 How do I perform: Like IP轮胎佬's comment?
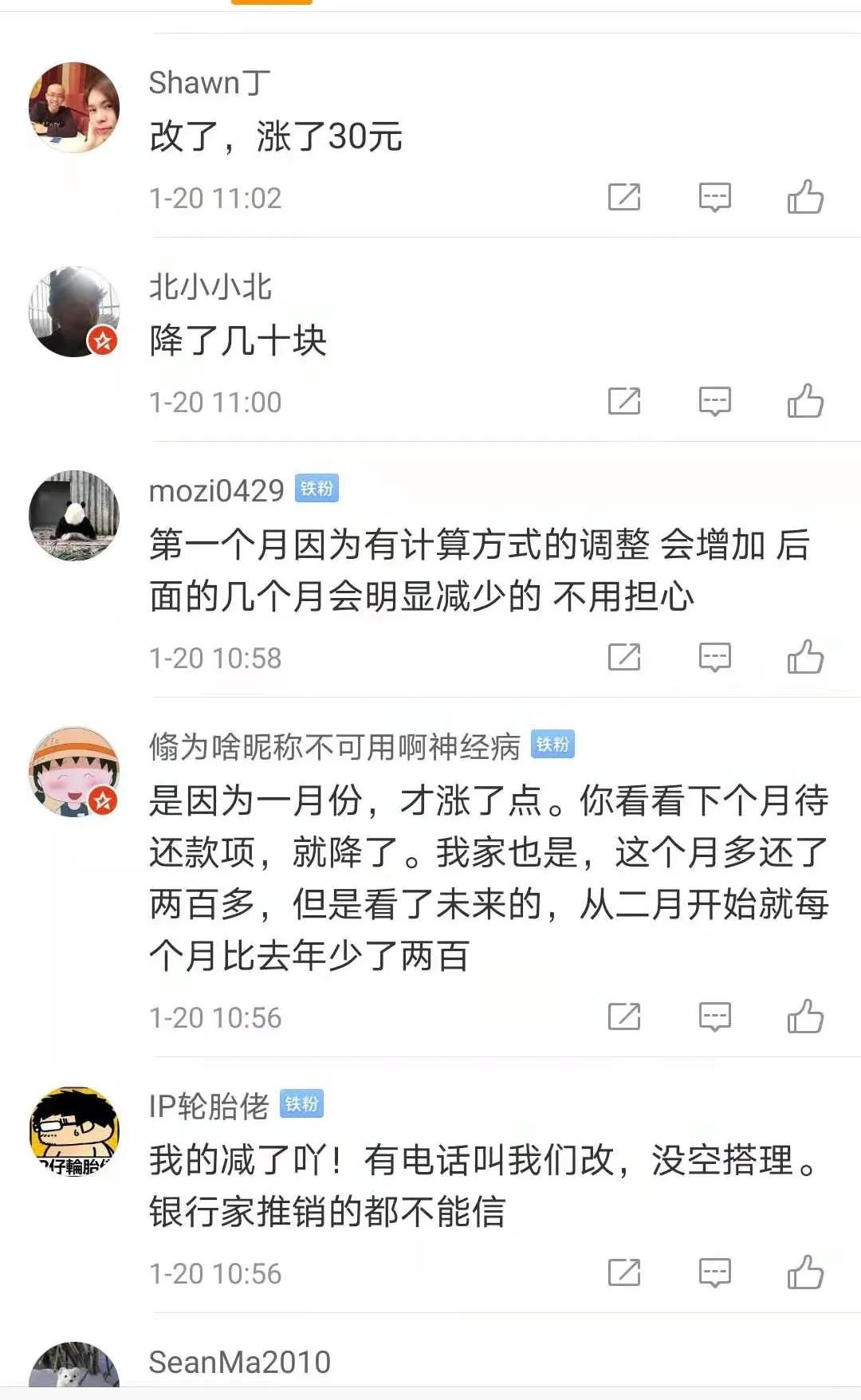pyautogui.click(x=805, y=1272)
